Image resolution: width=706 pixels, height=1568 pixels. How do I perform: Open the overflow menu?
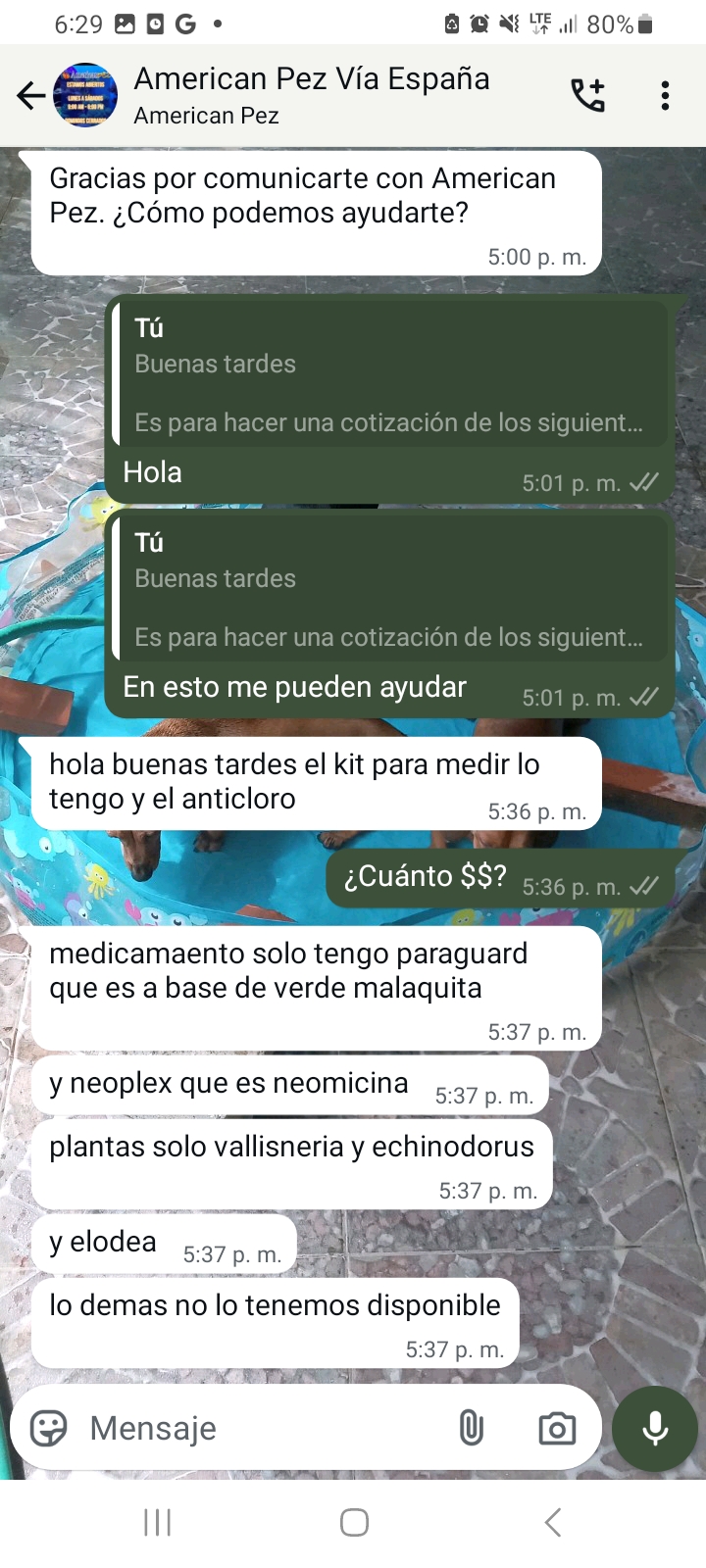click(665, 95)
